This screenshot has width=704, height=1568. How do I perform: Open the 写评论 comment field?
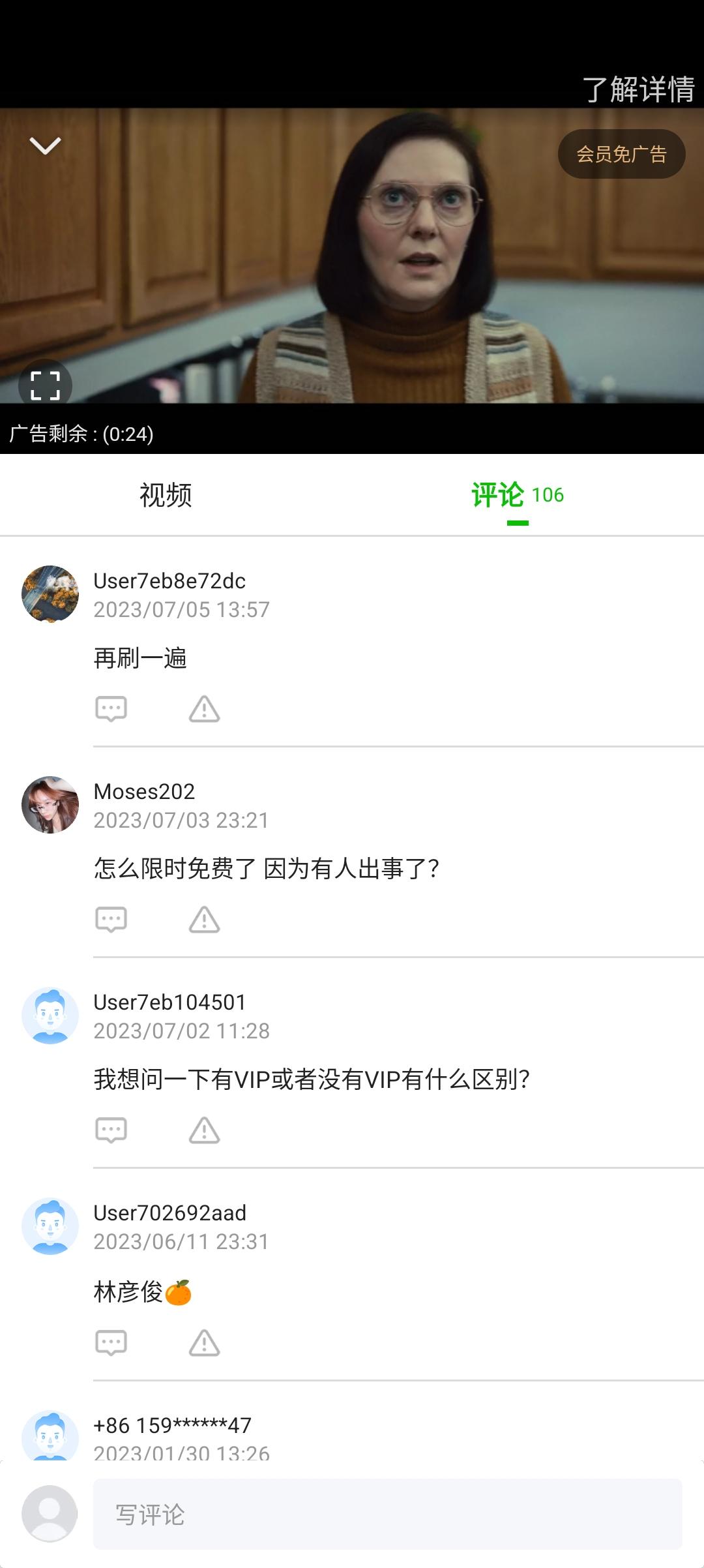pos(387,1514)
